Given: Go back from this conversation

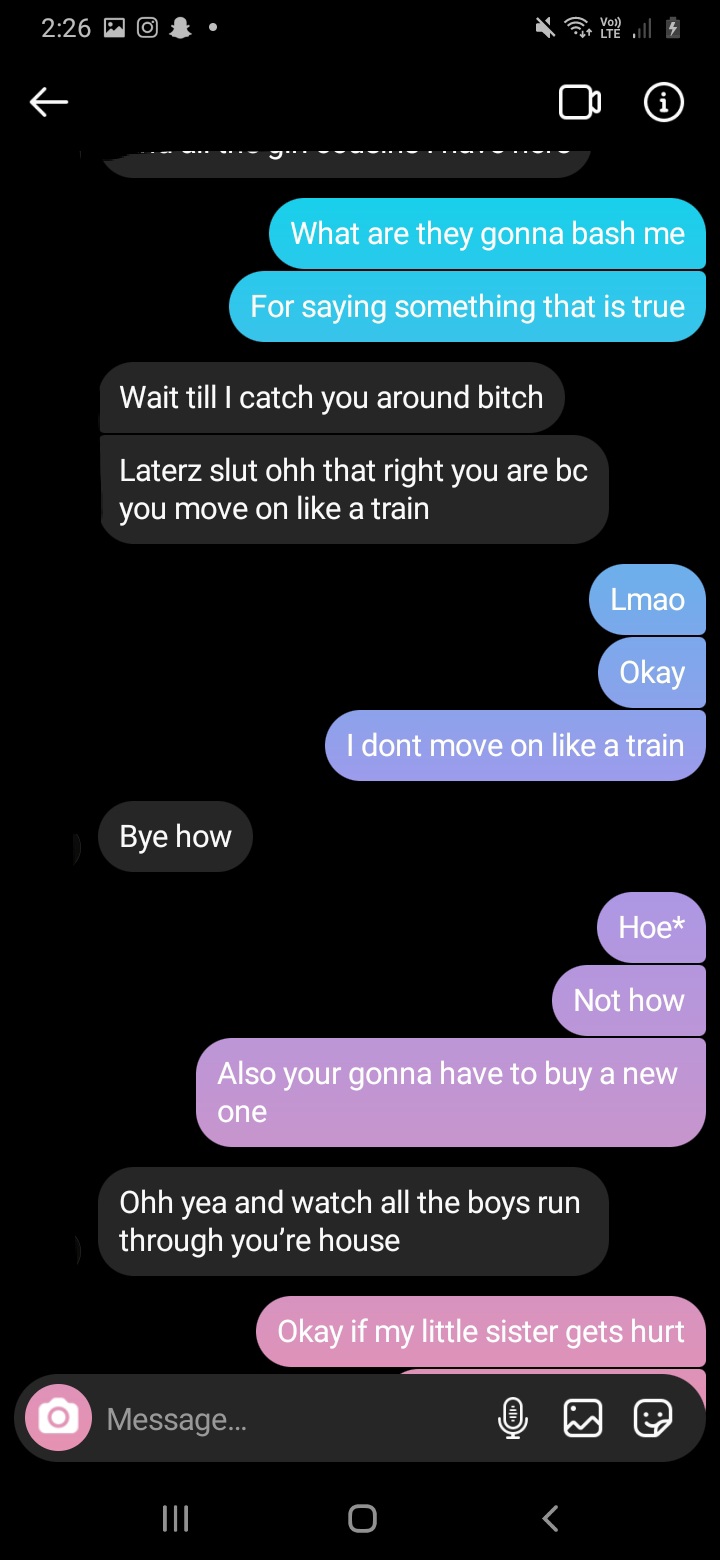Looking at the screenshot, I should 48,102.
